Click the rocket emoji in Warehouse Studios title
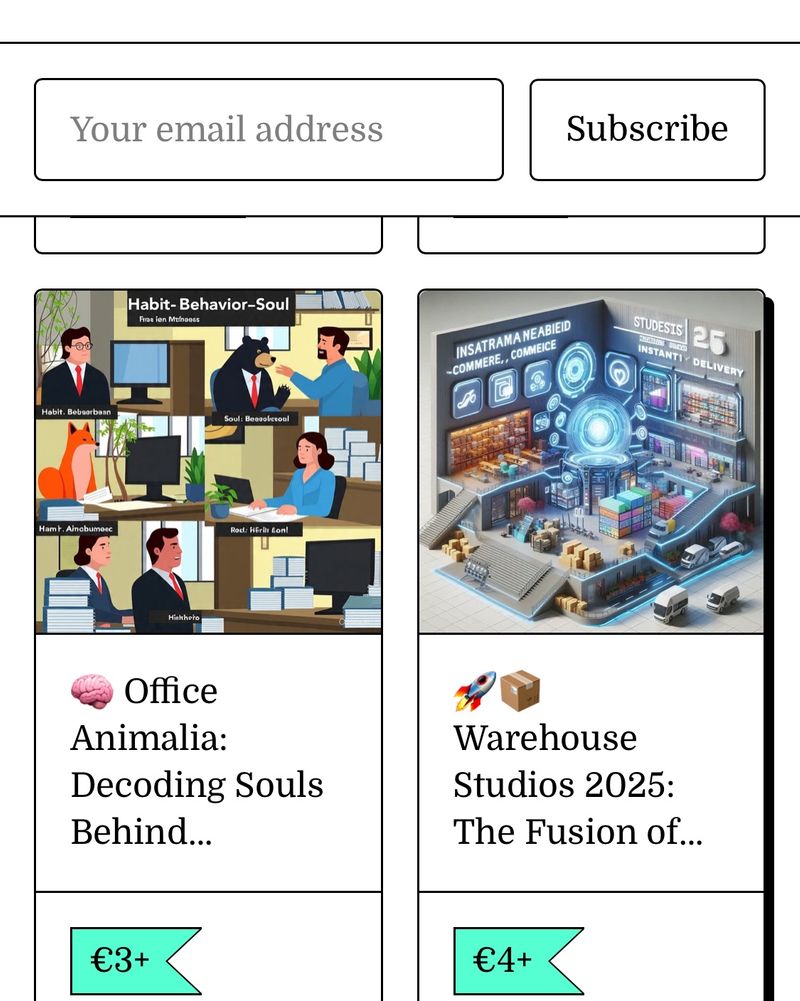 (471, 687)
